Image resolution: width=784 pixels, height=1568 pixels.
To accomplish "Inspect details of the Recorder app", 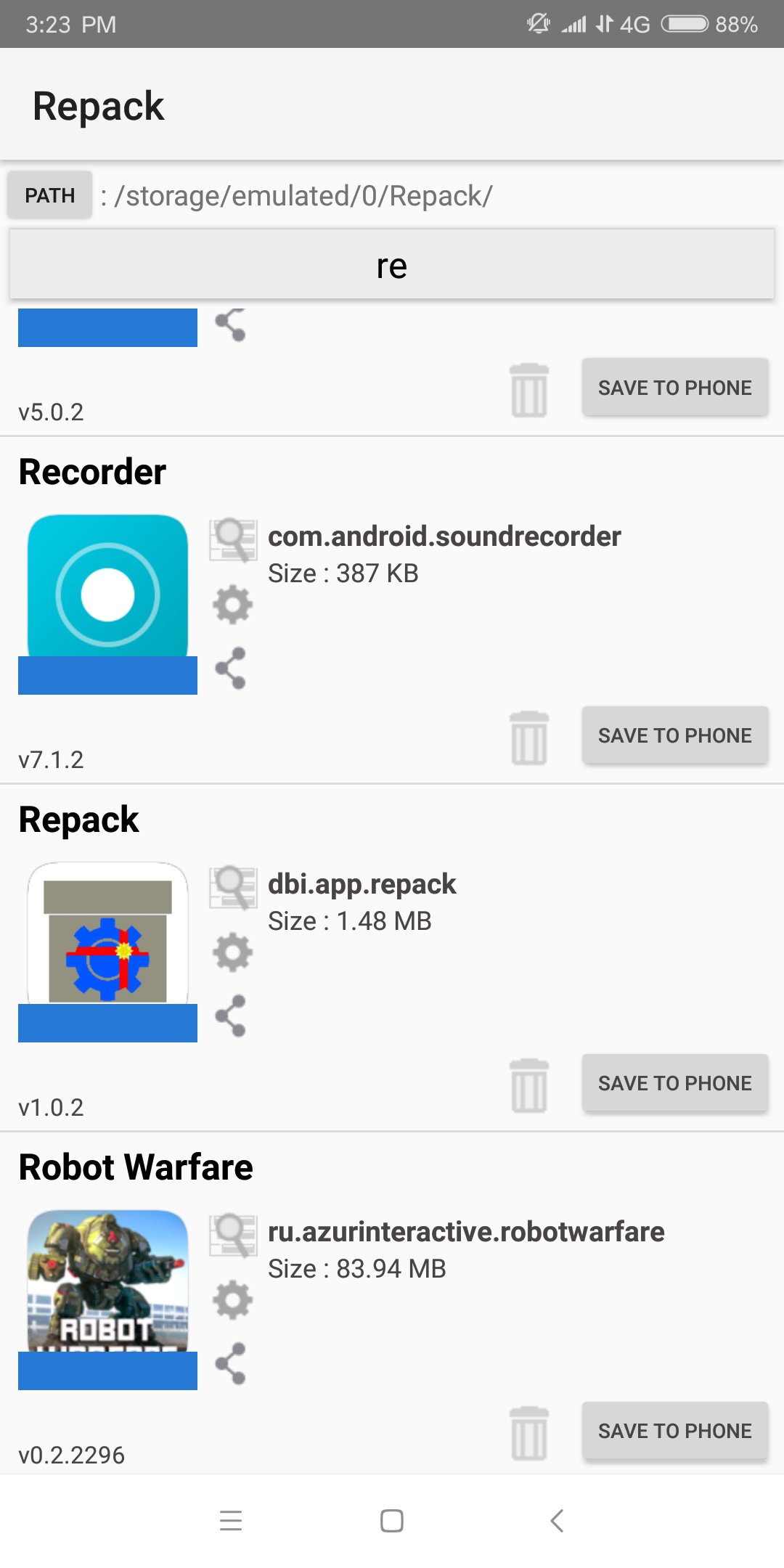I will pos(233,540).
